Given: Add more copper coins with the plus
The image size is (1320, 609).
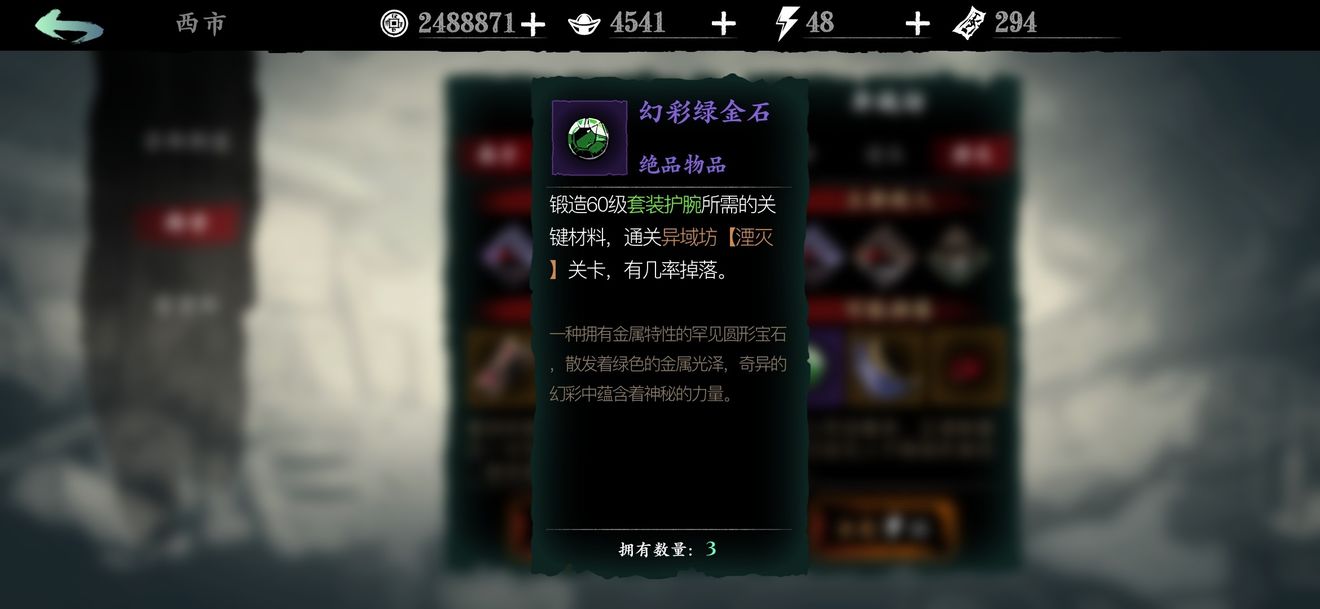Looking at the screenshot, I should point(533,24).
